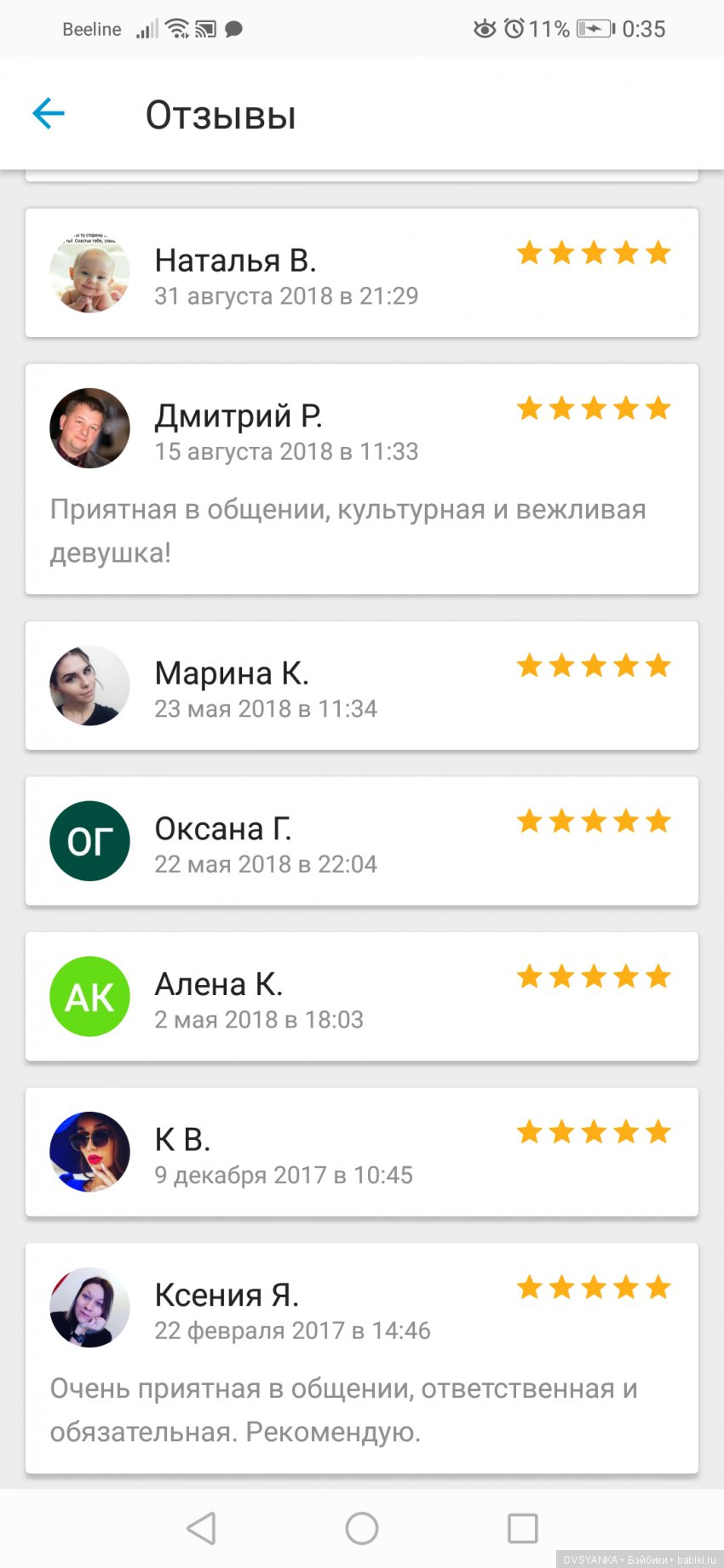Show recent apps via the square button

click(522, 1528)
